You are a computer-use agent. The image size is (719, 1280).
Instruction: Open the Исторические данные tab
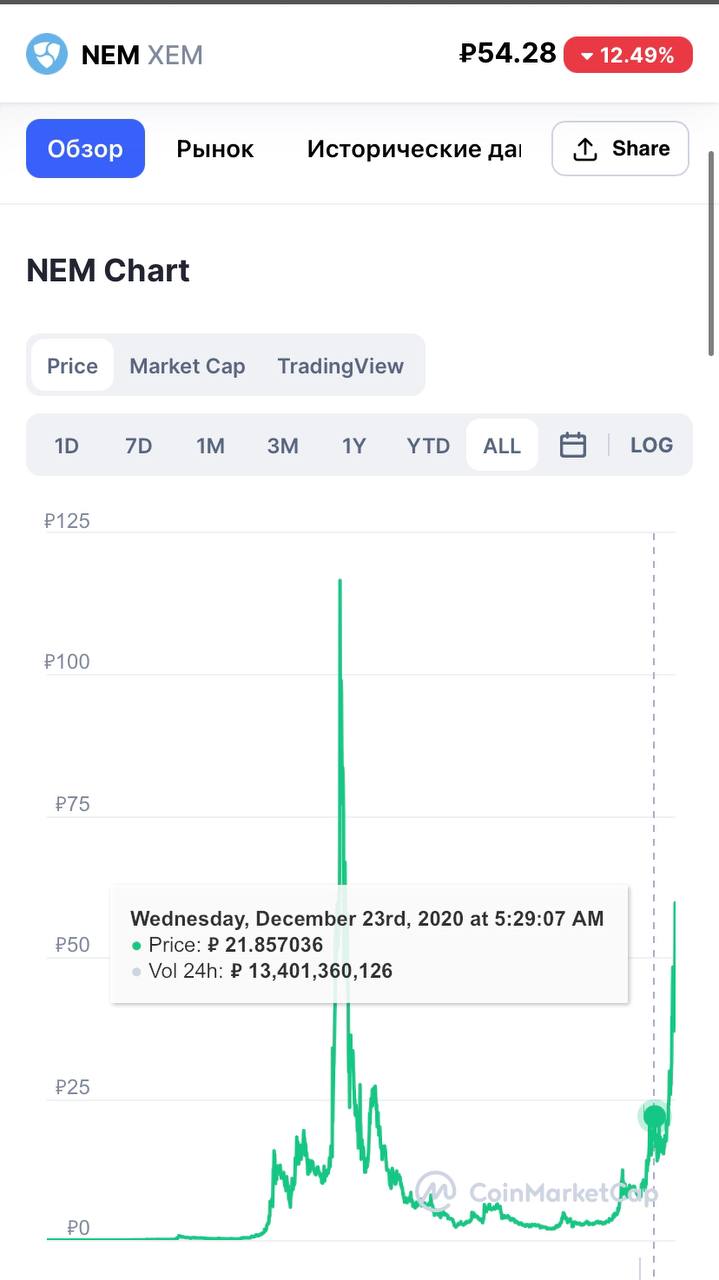pos(414,149)
